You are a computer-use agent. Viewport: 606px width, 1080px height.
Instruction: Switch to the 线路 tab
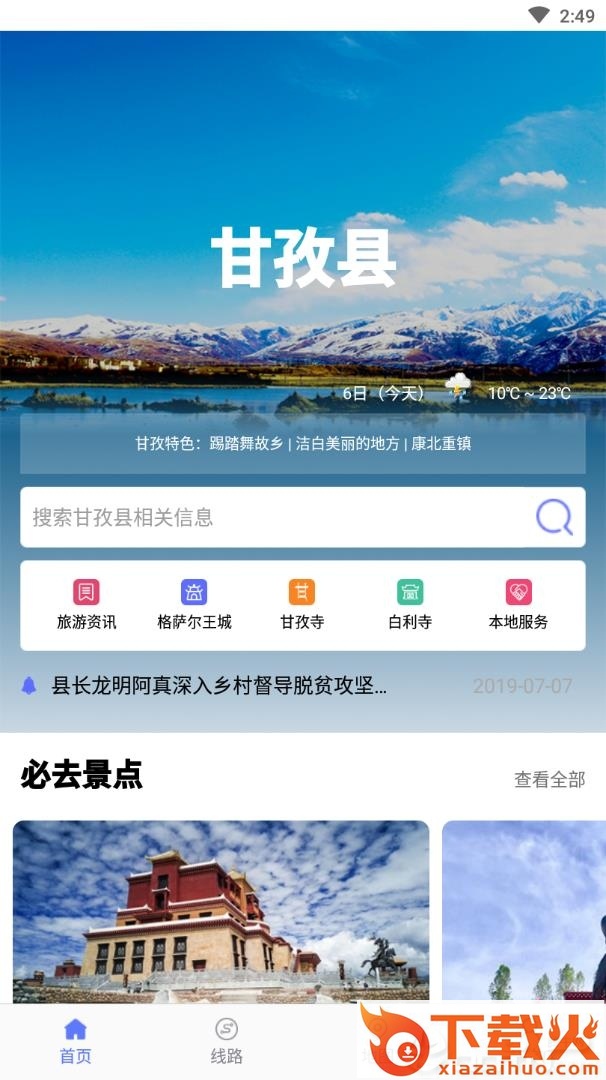(x=227, y=1041)
